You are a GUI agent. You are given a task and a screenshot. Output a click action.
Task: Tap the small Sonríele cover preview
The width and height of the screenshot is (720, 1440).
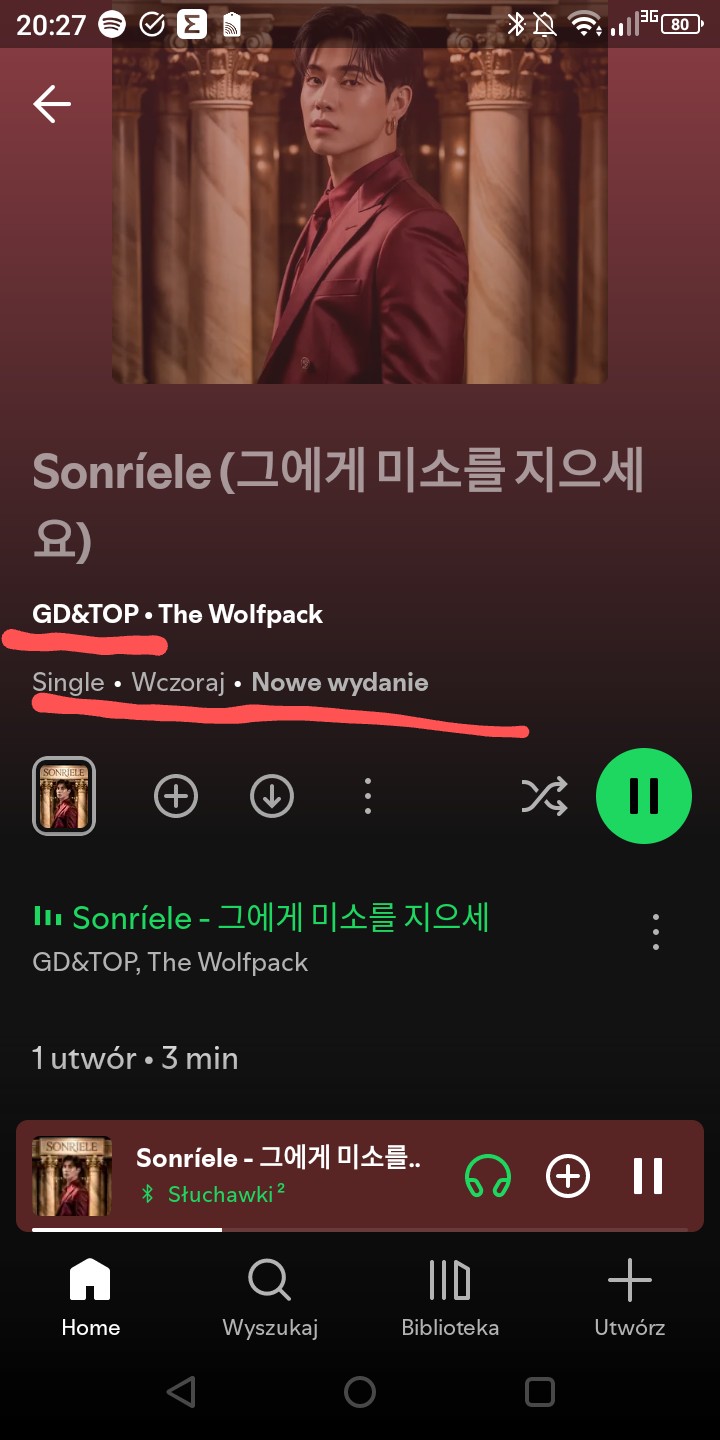click(x=64, y=796)
